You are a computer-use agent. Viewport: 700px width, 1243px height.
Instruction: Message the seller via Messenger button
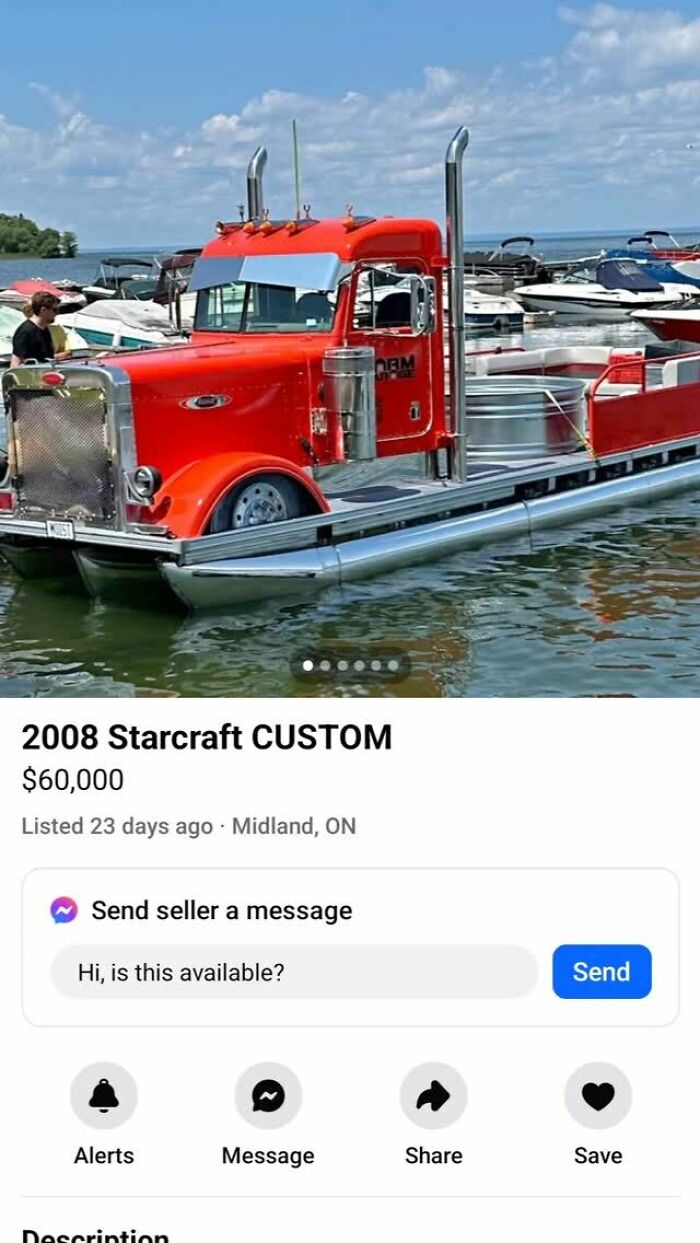[268, 1097]
